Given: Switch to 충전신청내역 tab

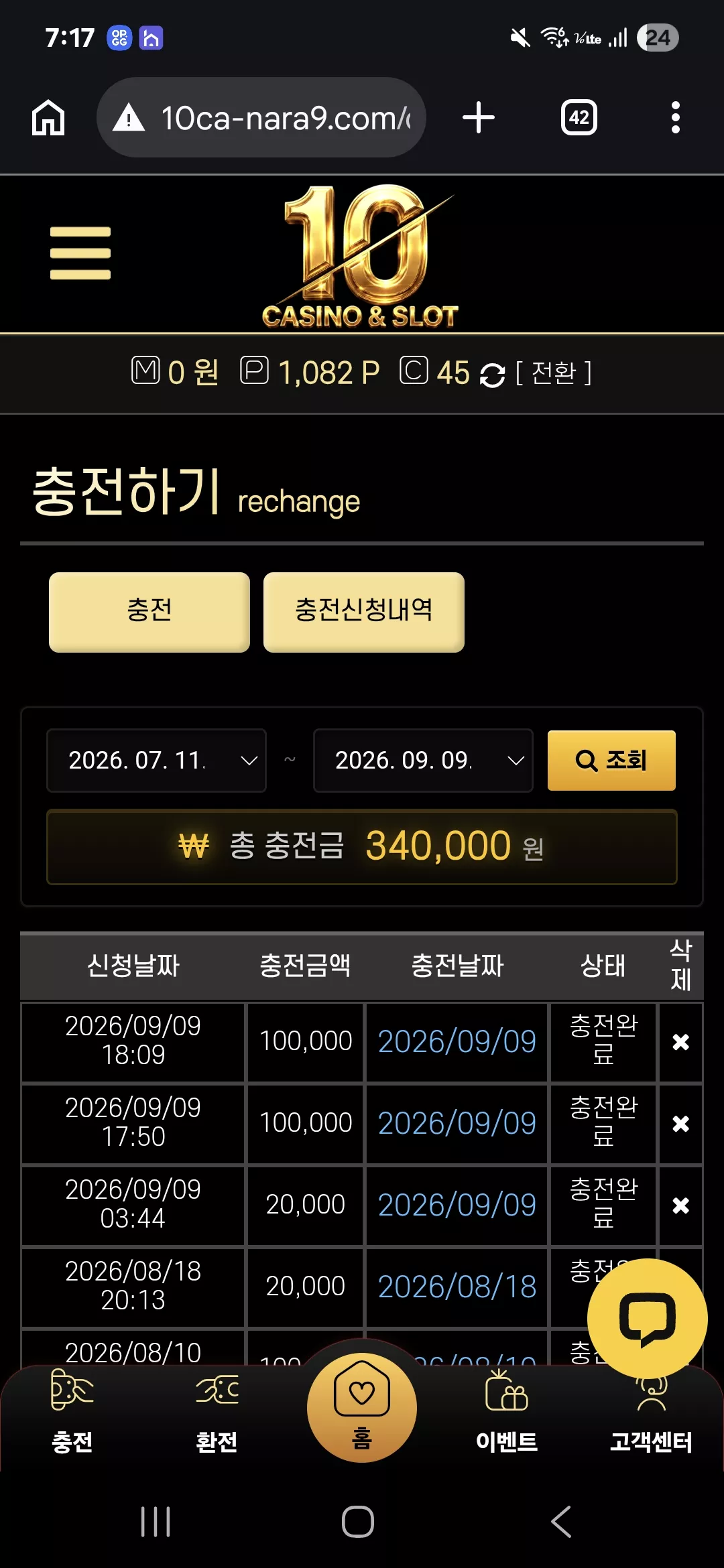Looking at the screenshot, I should click(364, 612).
